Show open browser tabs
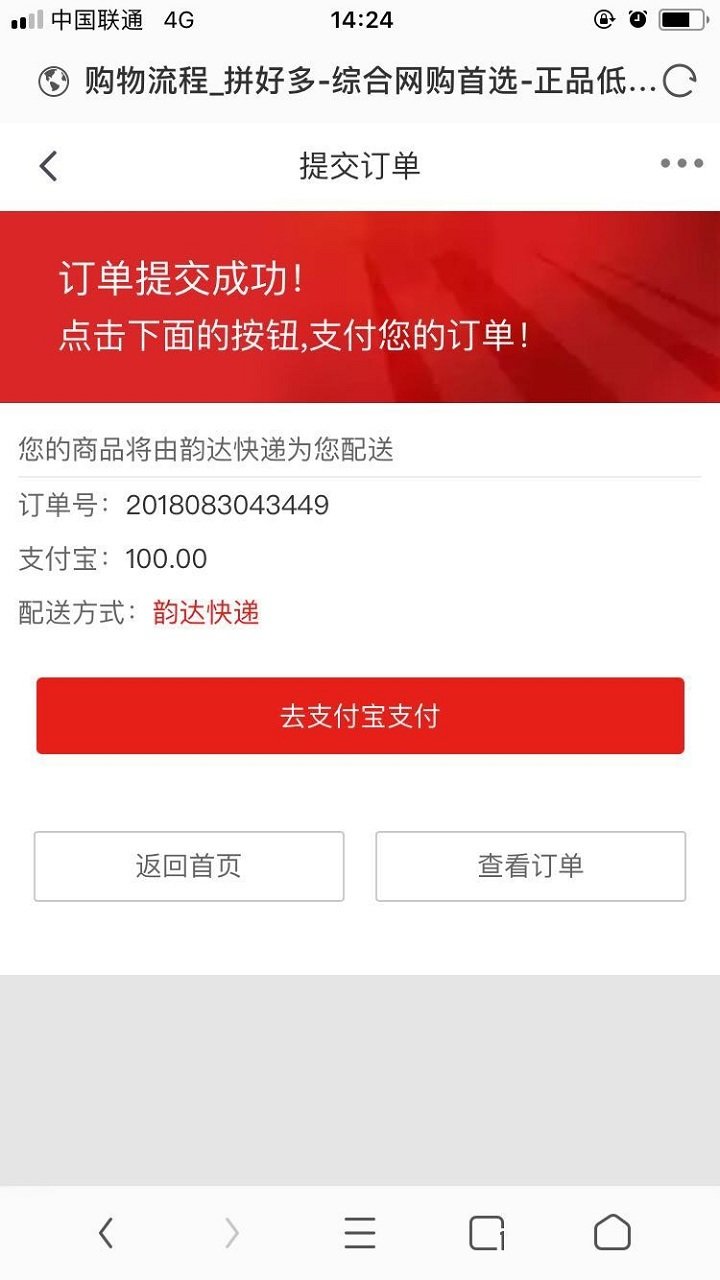 tap(487, 1233)
